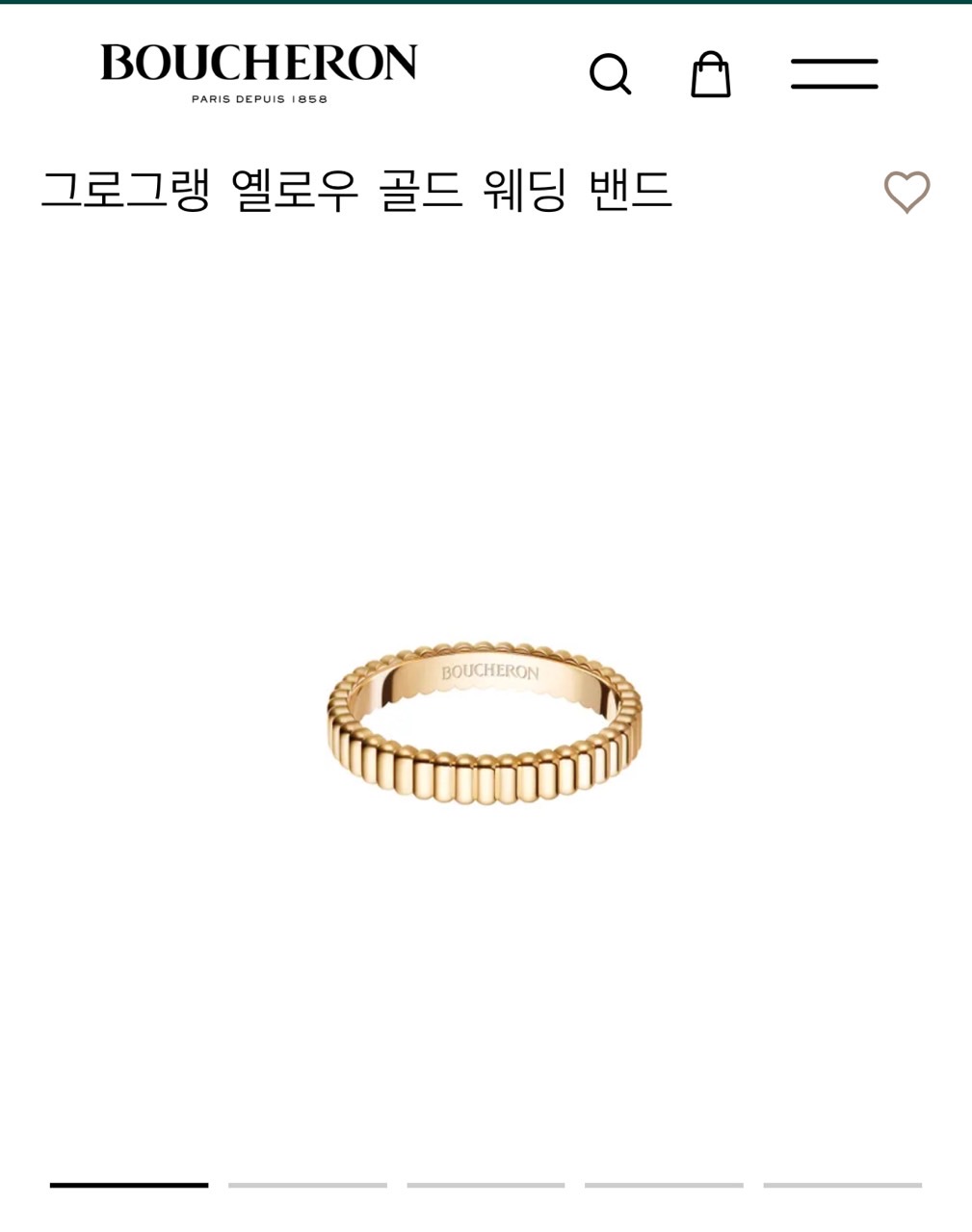
Task: Click 'PARIS DEPUIS 1858' under the logo
Action: click(256, 97)
